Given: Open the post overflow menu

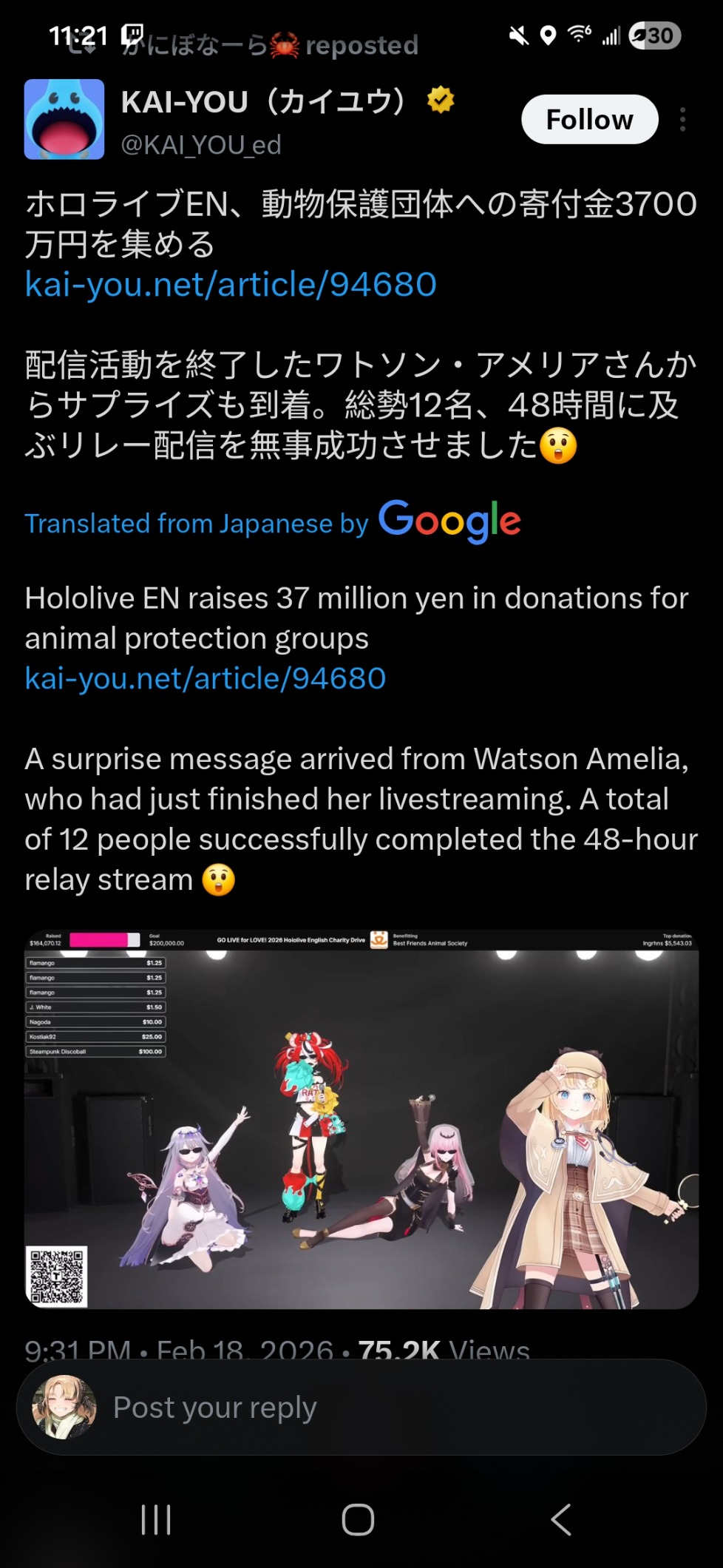Looking at the screenshot, I should coord(682,119).
